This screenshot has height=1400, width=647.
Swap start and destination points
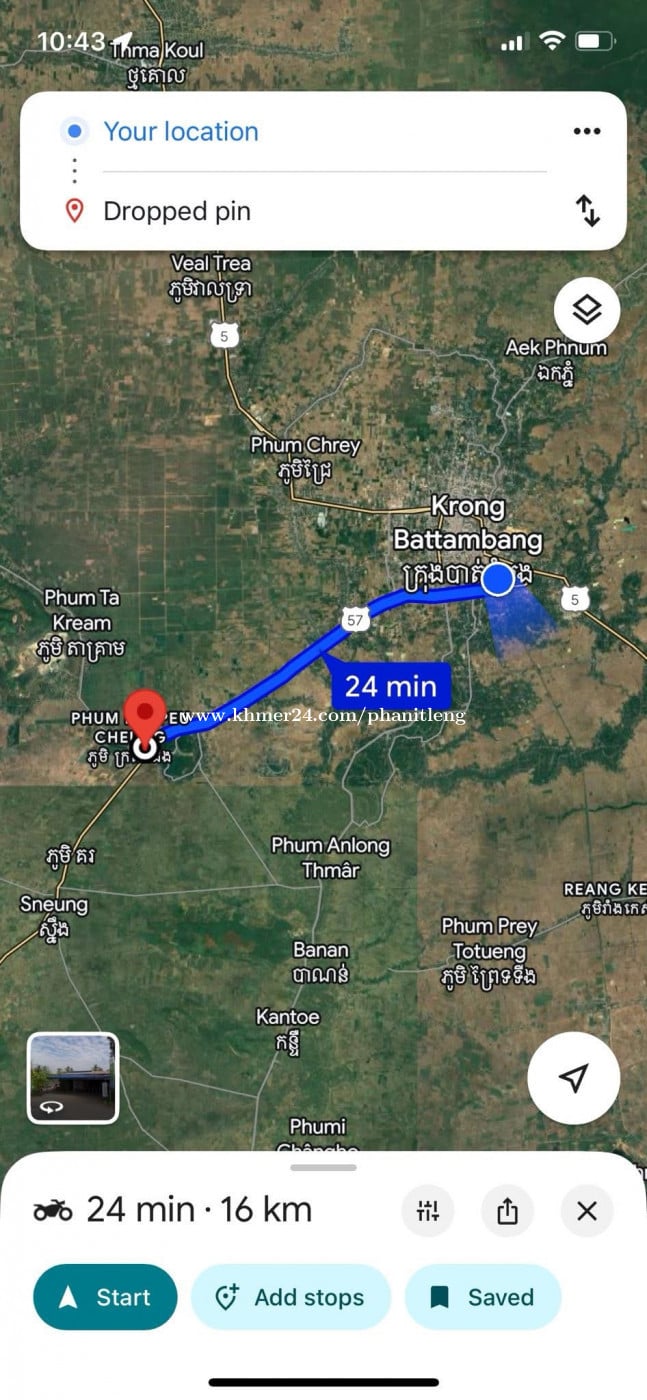click(x=587, y=210)
